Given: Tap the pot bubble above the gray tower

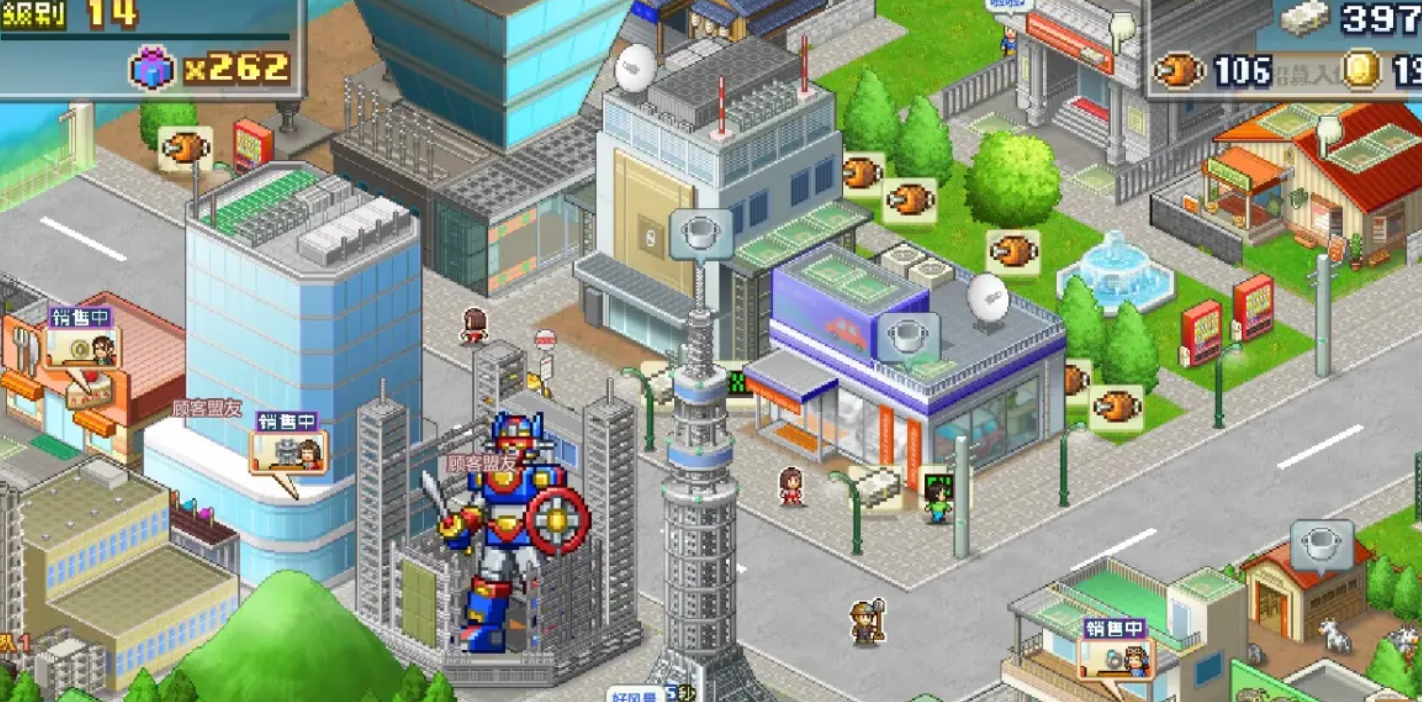Looking at the screenshot, I should point(700,234).
